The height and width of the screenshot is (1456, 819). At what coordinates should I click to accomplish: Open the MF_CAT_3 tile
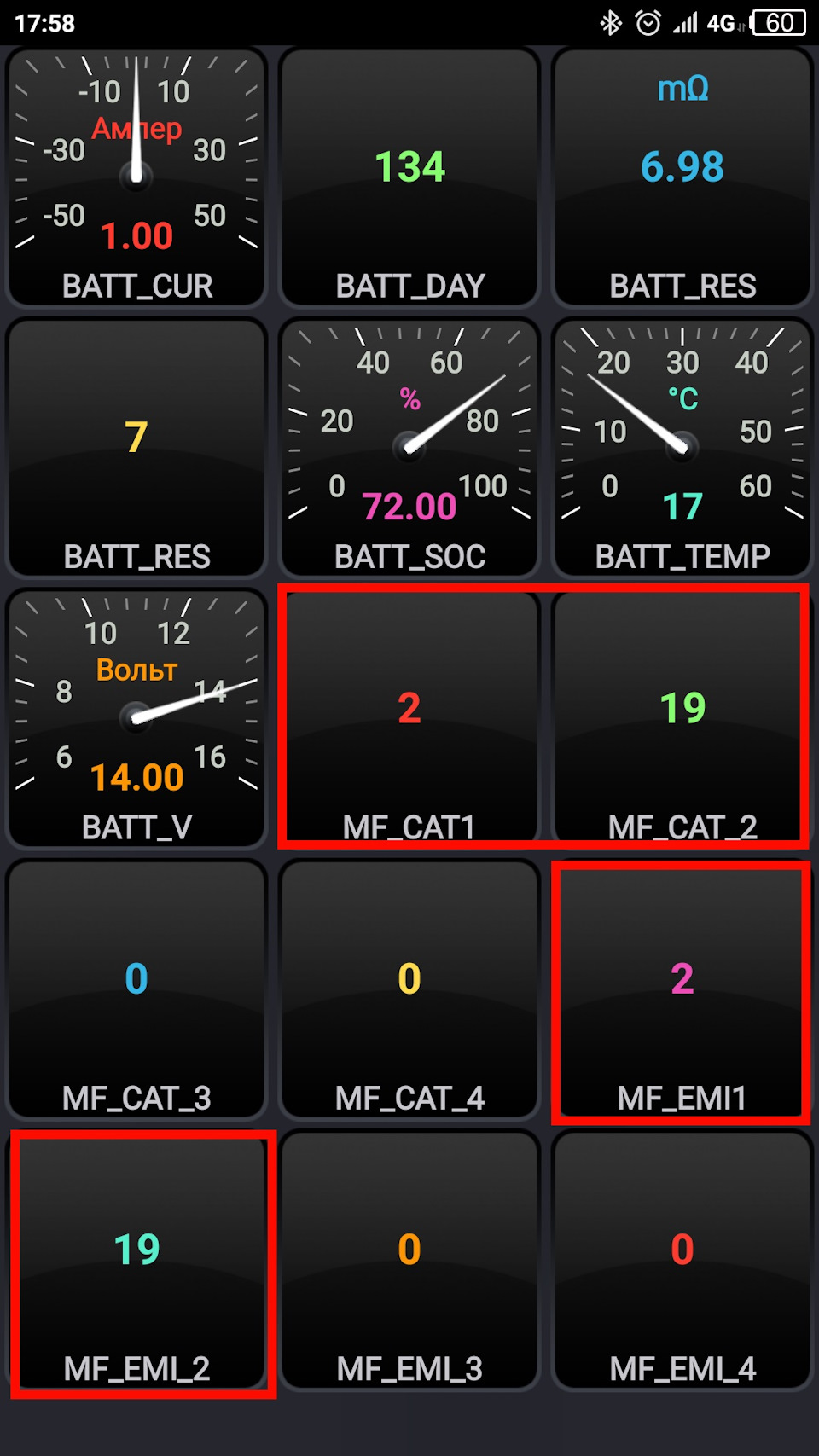point(136,989)
